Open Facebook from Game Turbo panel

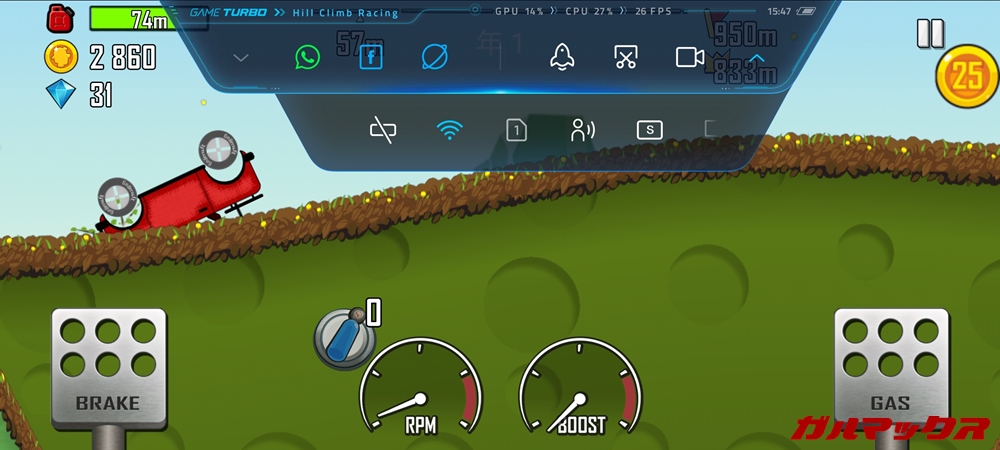(372, 57)
